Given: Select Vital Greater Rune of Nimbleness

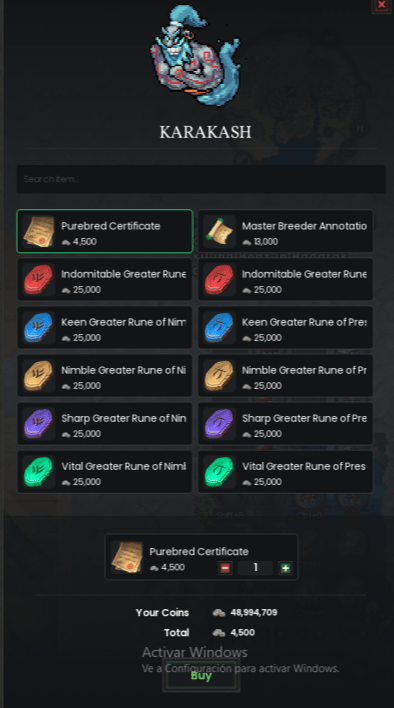Looking at the screenshot, I should [105, 472].
